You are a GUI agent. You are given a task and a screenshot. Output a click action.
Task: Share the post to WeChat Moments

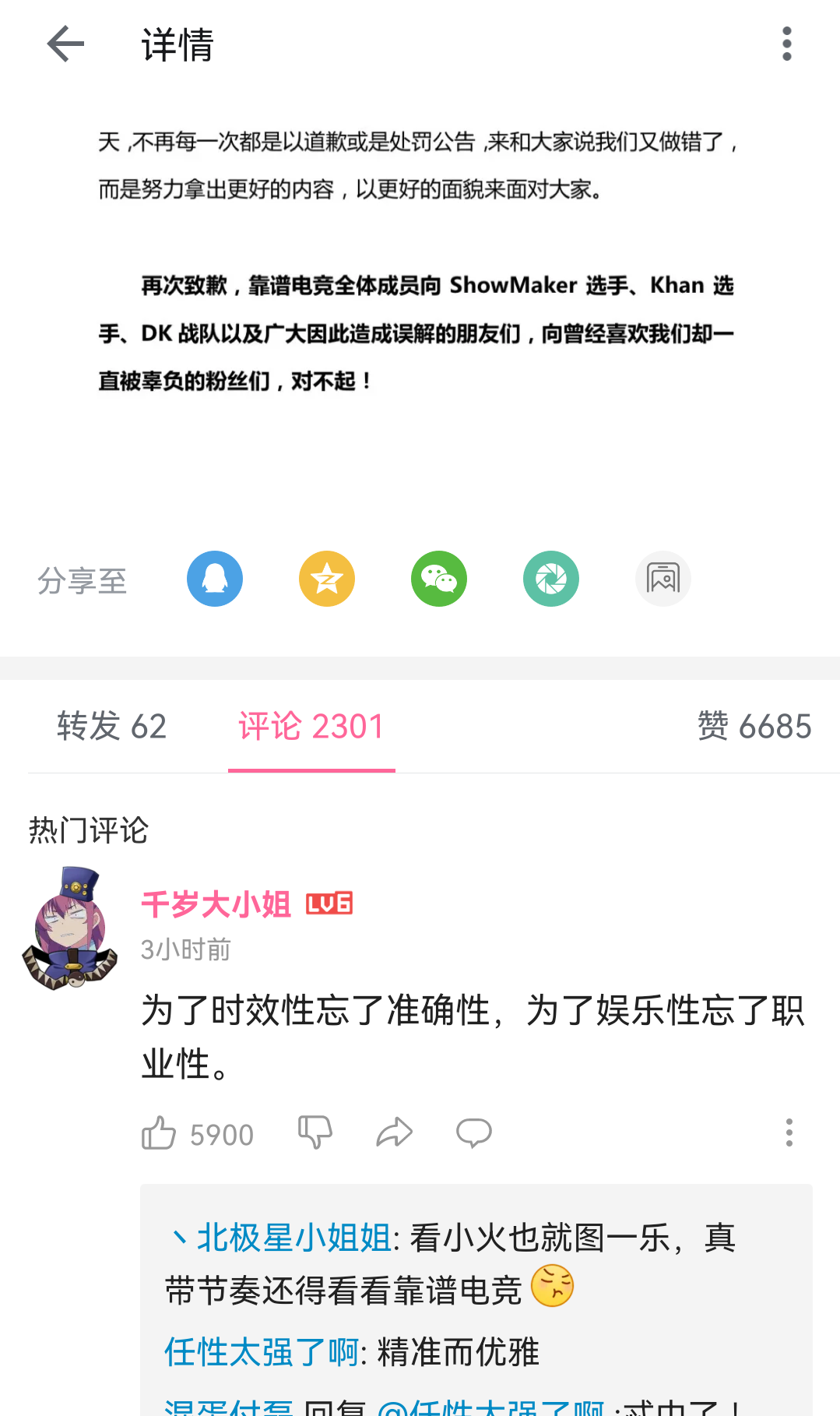[x=551, y=579]
